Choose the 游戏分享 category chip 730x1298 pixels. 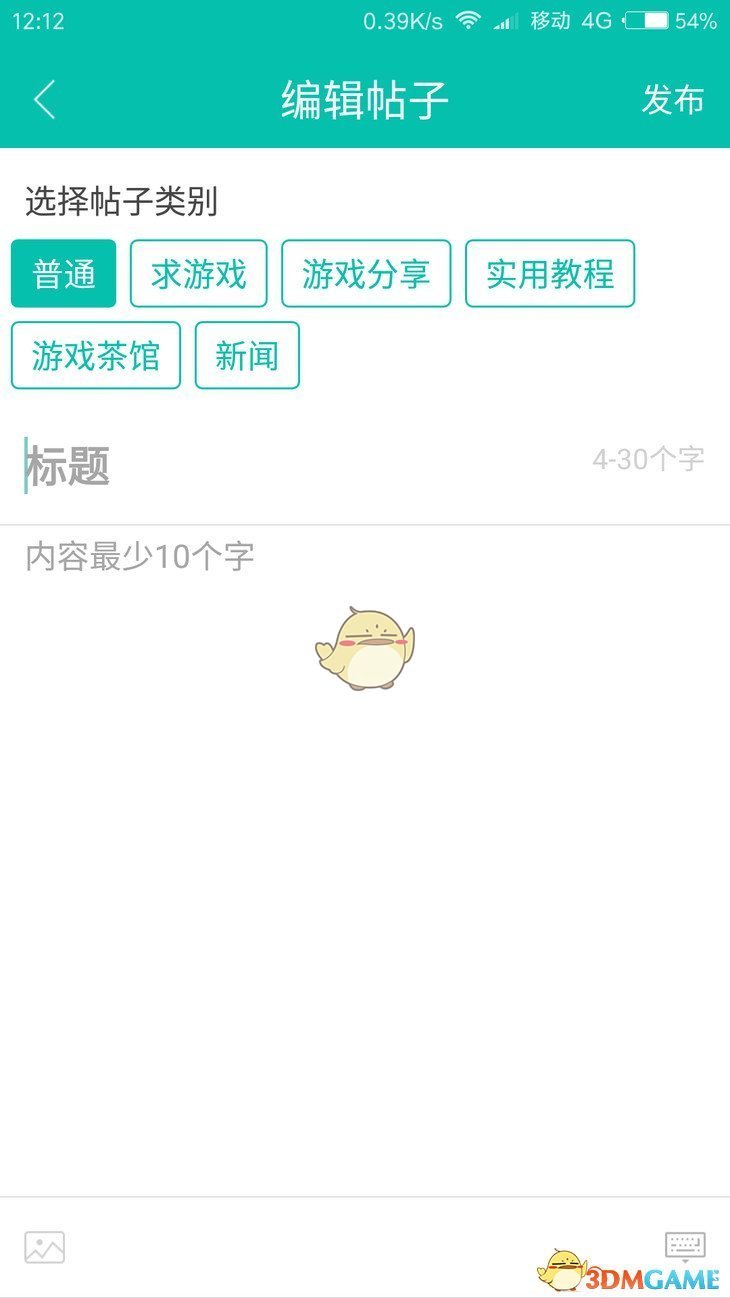click(366, 274)
